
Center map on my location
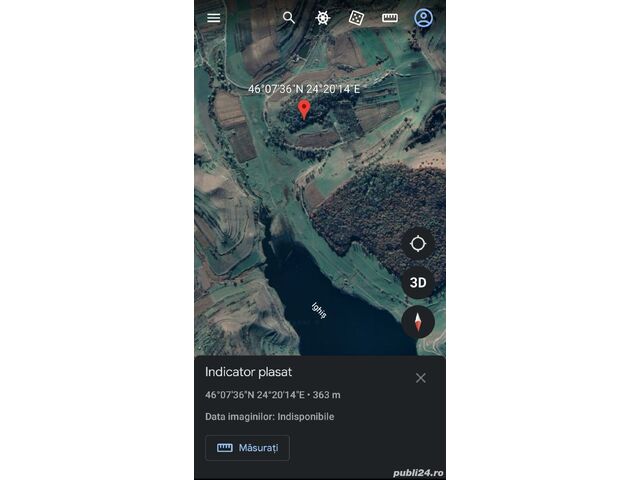point(418,243)
